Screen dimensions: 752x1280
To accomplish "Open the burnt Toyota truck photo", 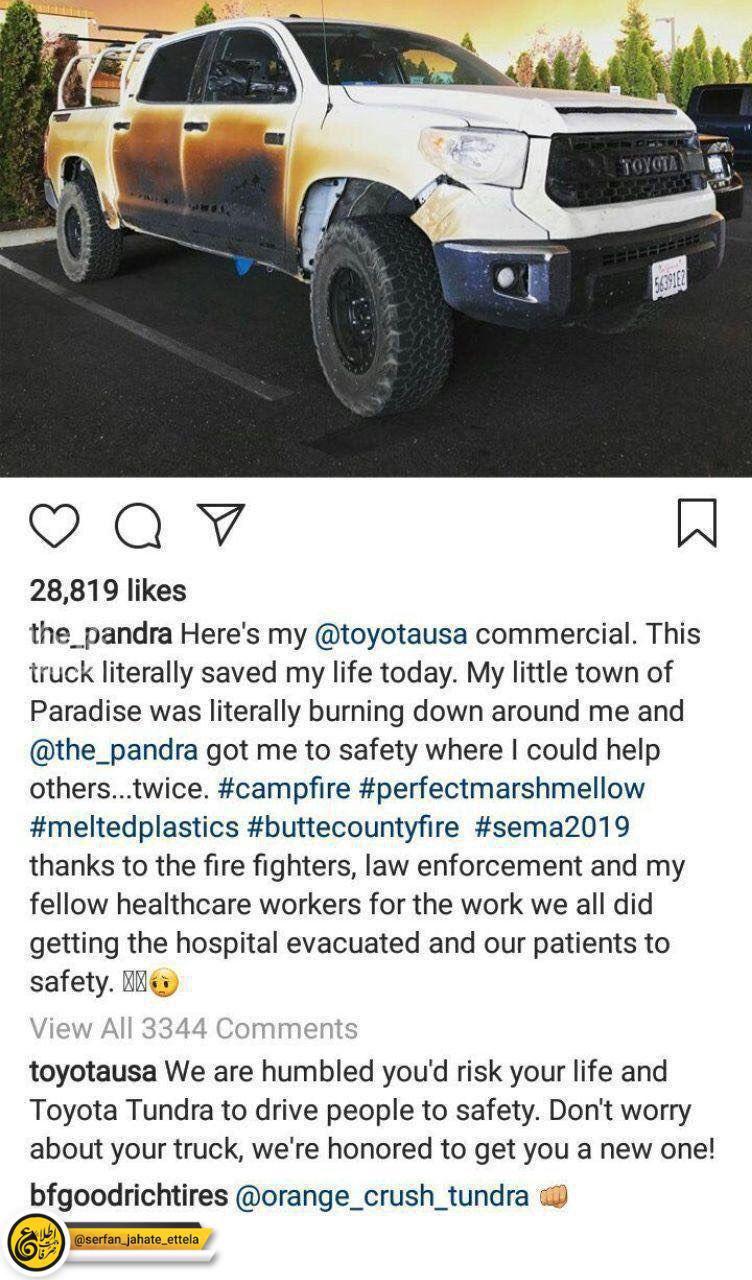I will (376, 238).
